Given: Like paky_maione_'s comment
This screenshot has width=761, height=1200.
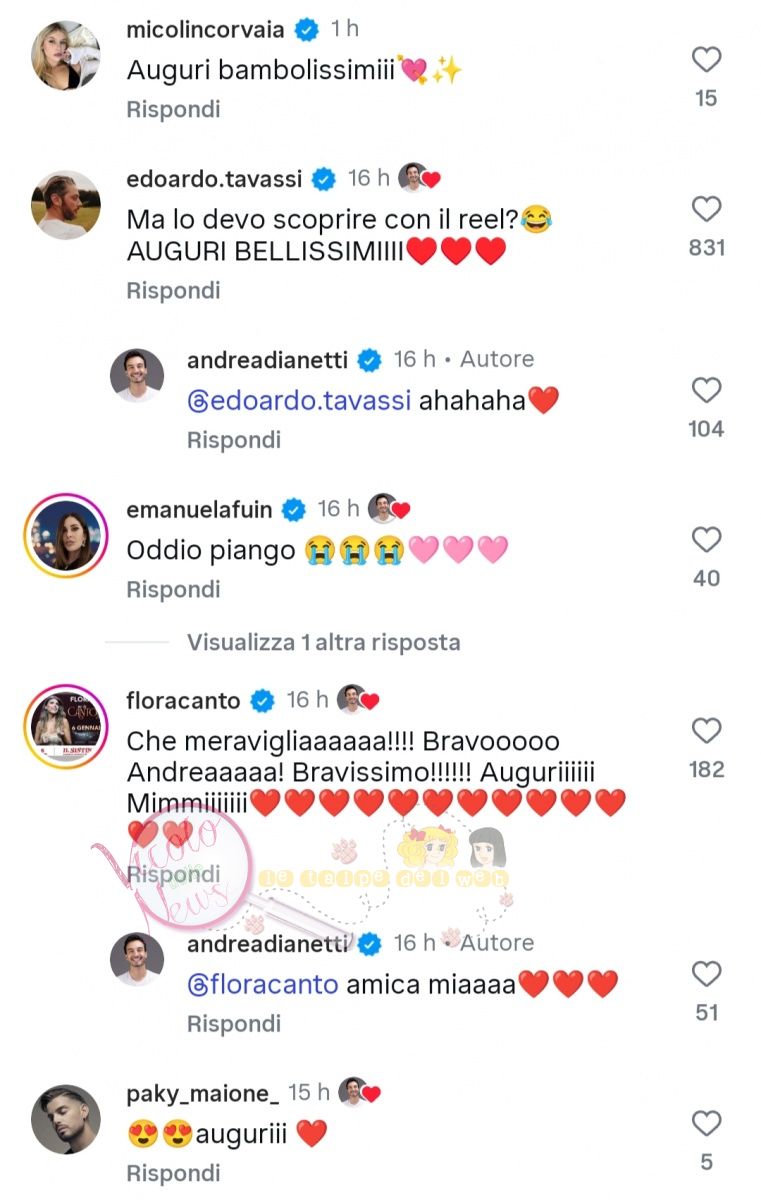Looking at the screenshot, I should click(x=706, y=1123).
